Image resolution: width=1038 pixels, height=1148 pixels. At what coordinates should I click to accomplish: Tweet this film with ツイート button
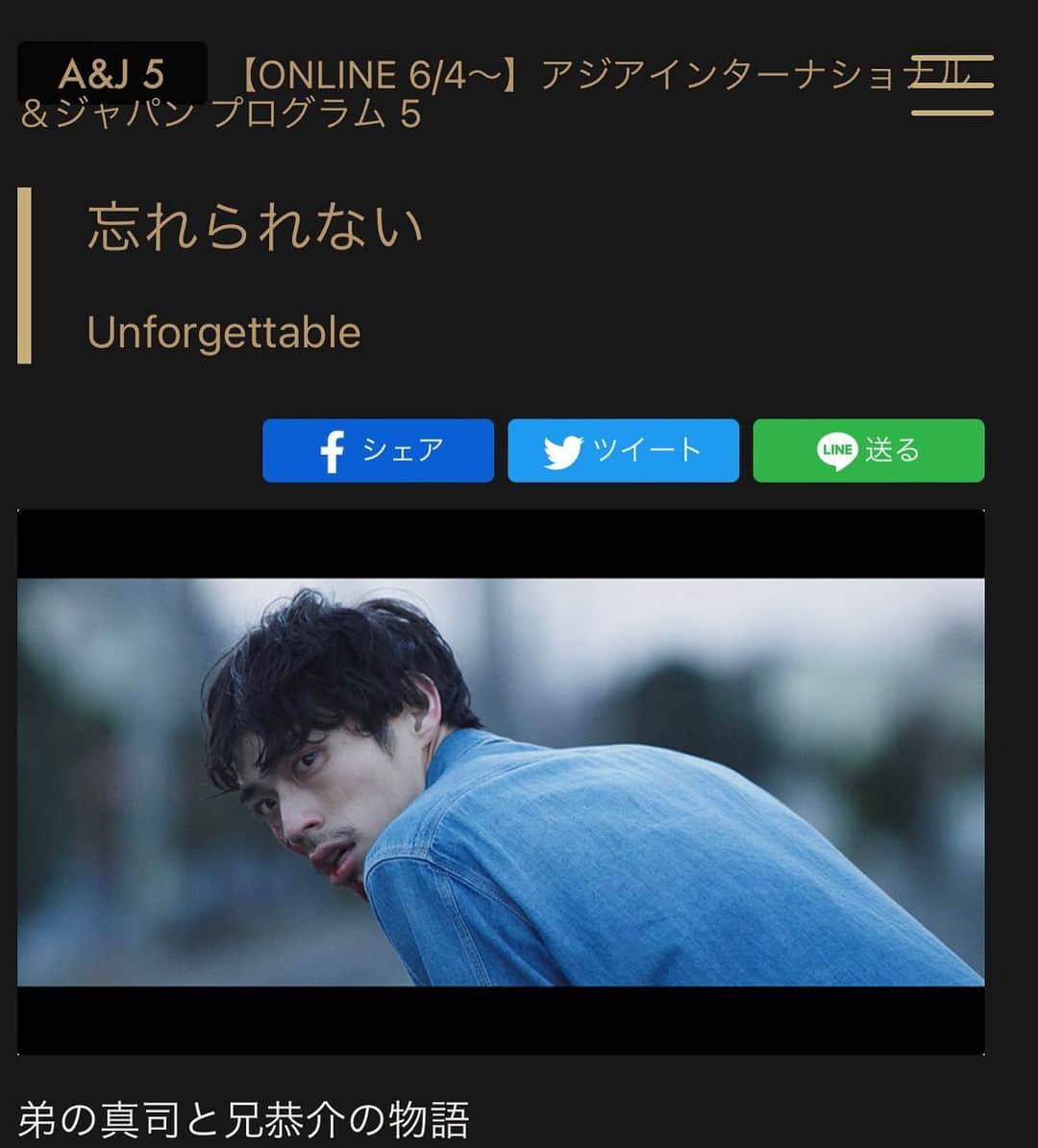623,450
